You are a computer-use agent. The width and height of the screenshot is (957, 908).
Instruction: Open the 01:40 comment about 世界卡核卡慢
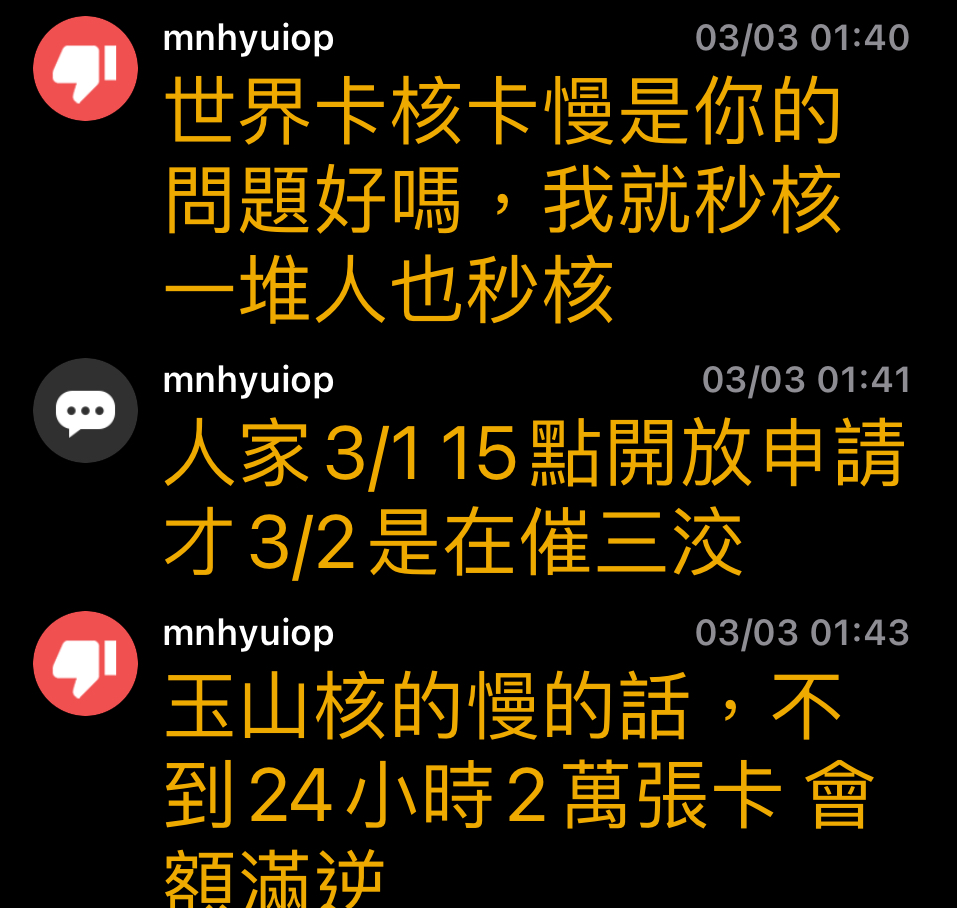(502, 202)
